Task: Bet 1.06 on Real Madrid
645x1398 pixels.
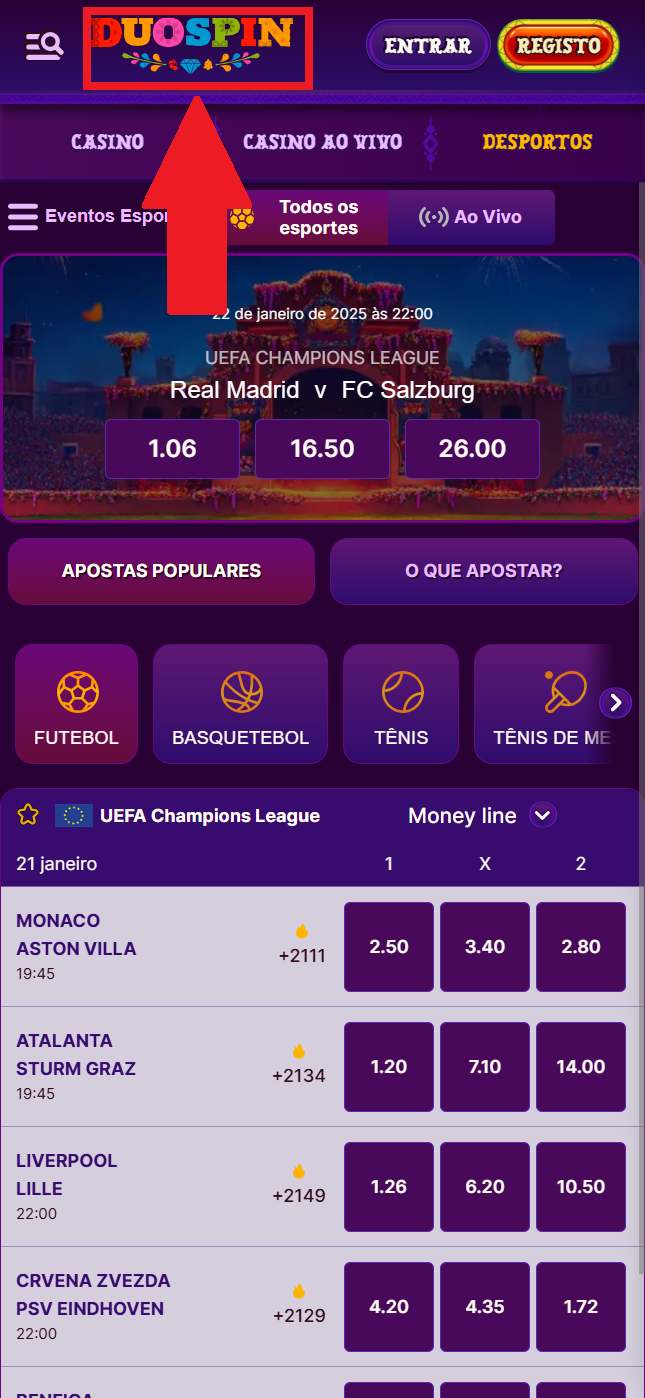Action: coord(172,449)
